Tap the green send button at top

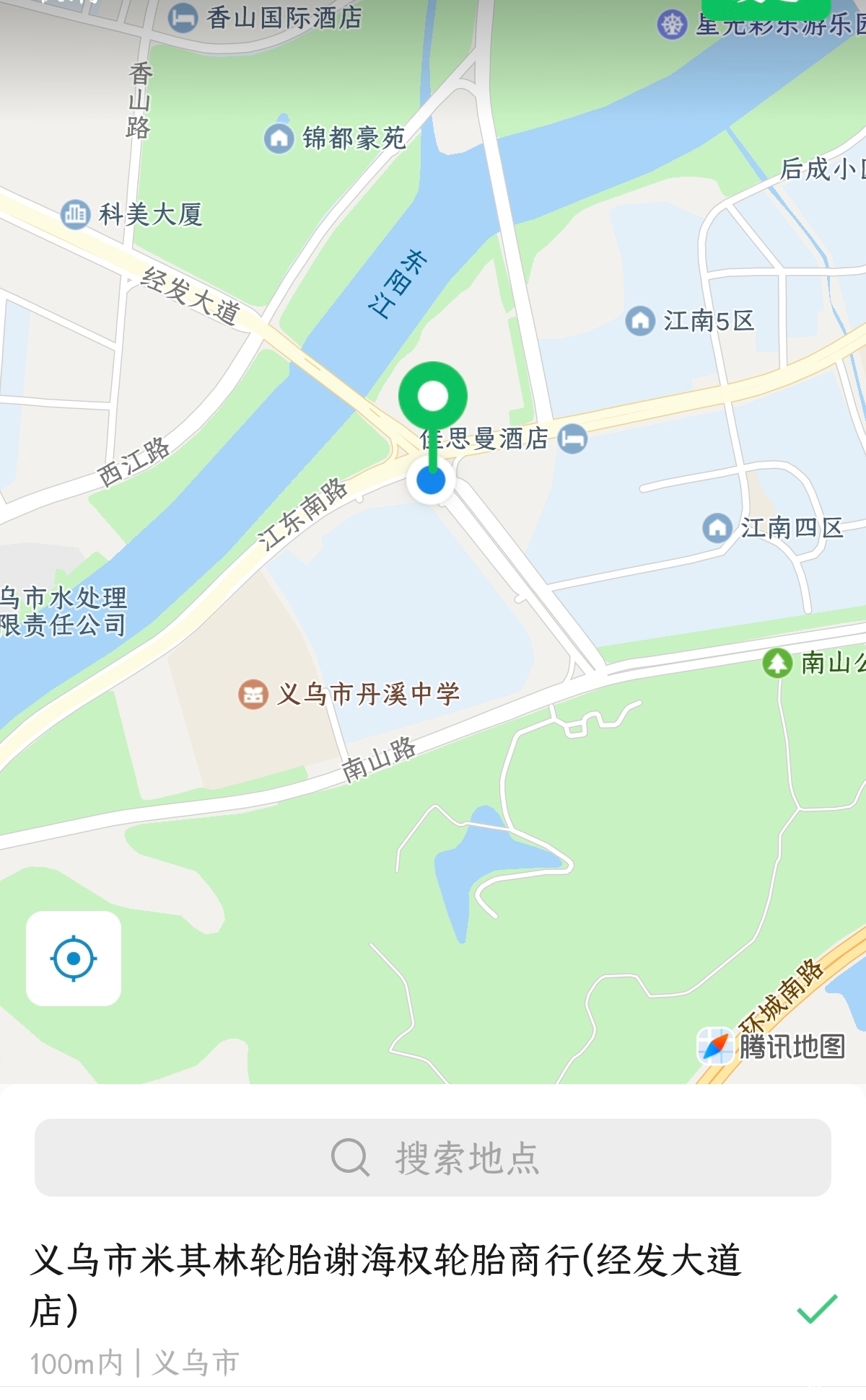pos(765,7)
